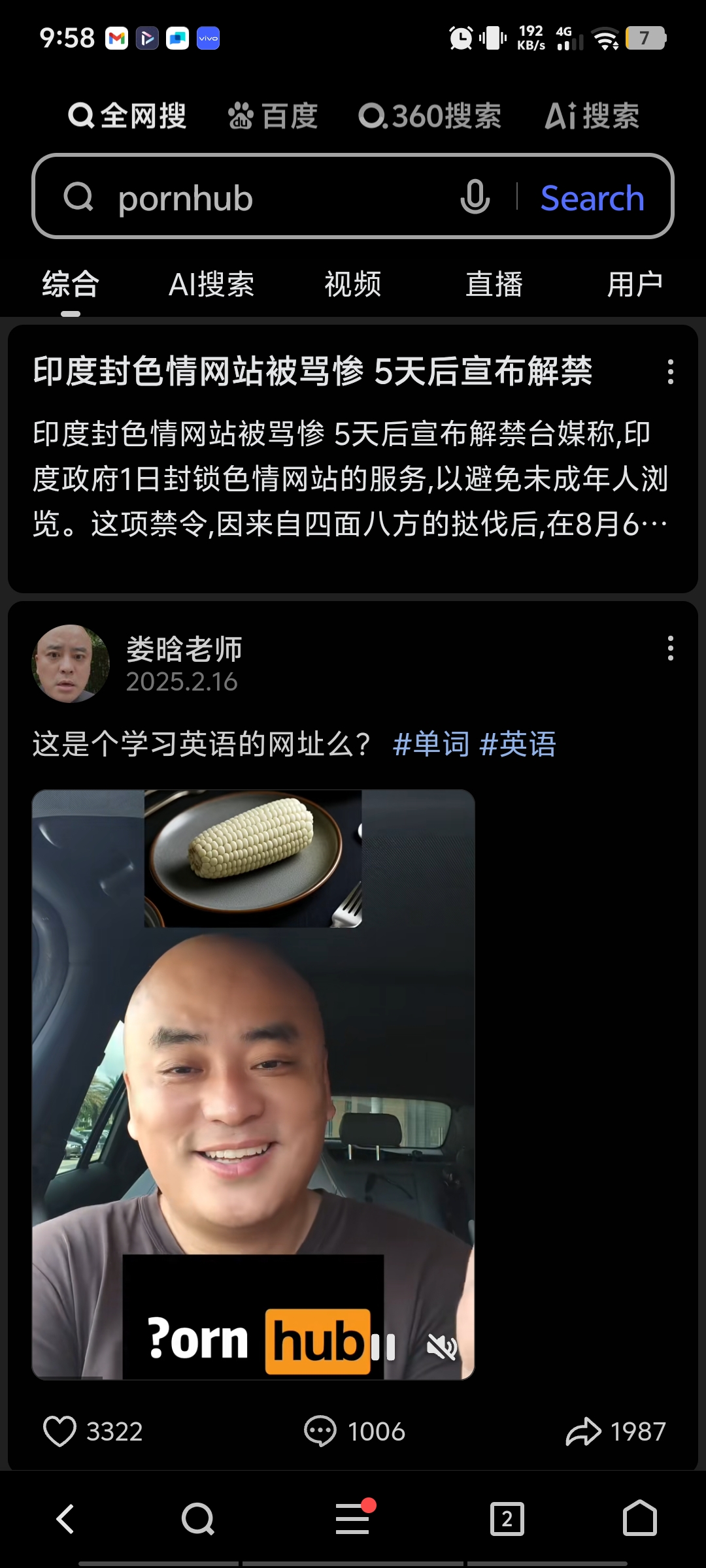This screenshot has width=706, height=1568.
Task: Open the AI搜索 results tab
Action: click(211, 285)
